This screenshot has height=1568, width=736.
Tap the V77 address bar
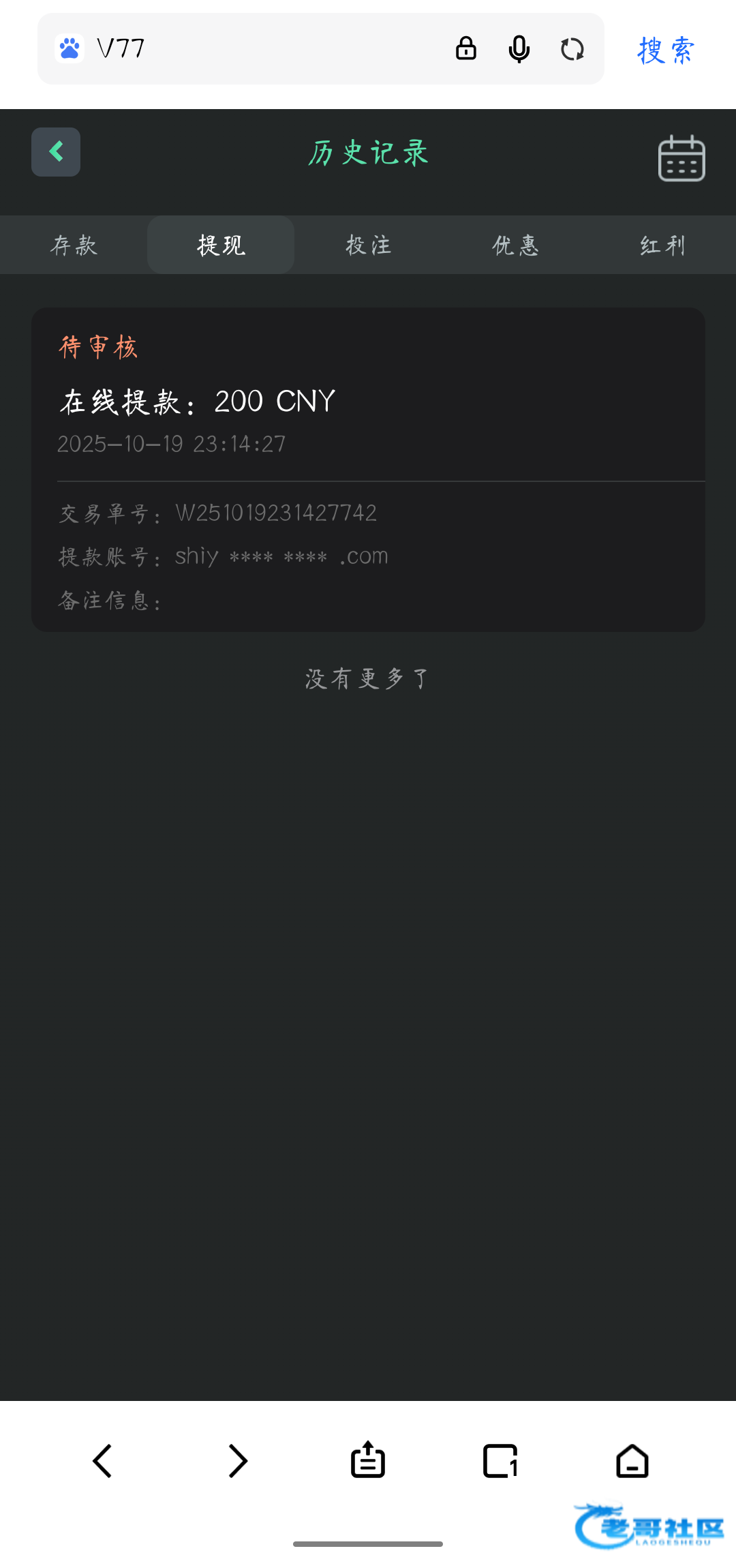[259, 49]
